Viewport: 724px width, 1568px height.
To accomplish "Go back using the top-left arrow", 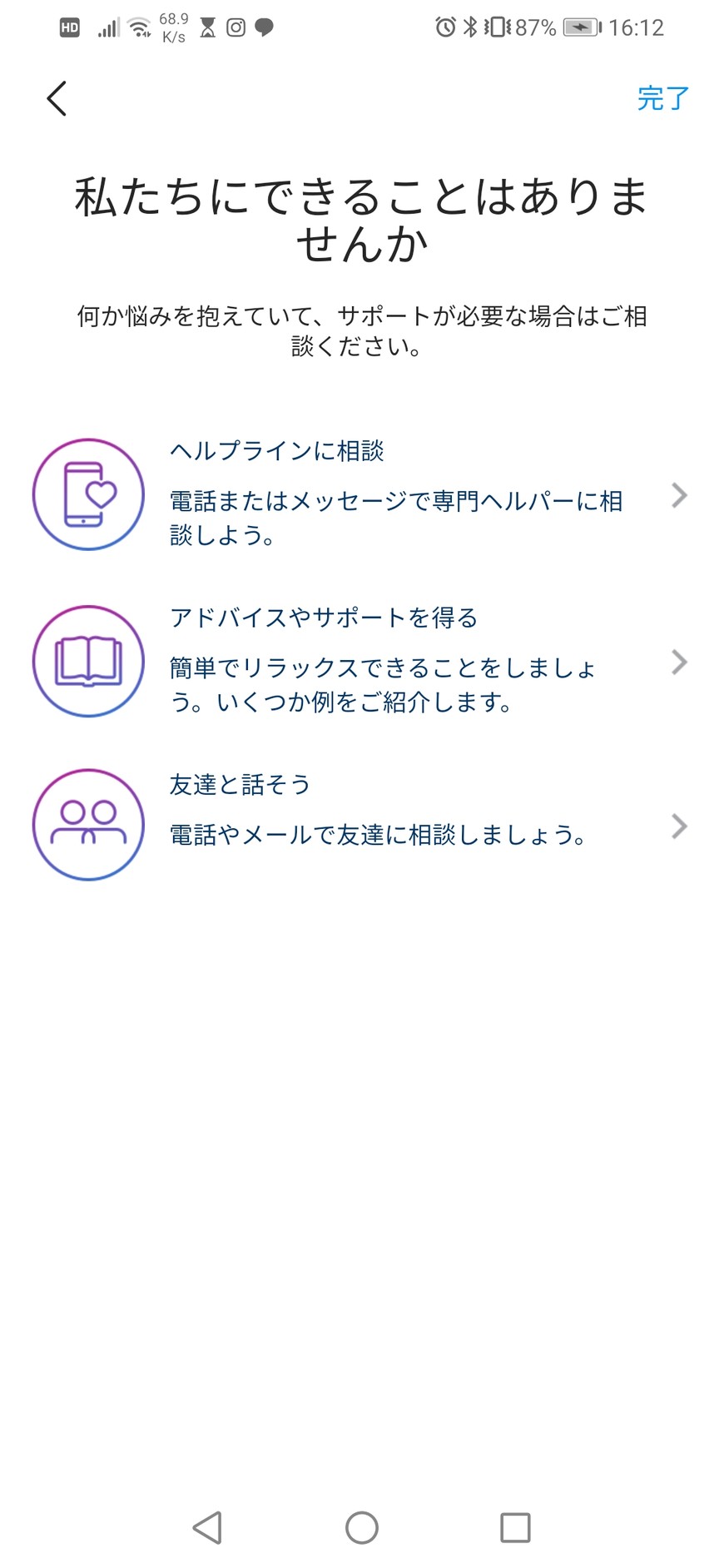I will (57, 99).
